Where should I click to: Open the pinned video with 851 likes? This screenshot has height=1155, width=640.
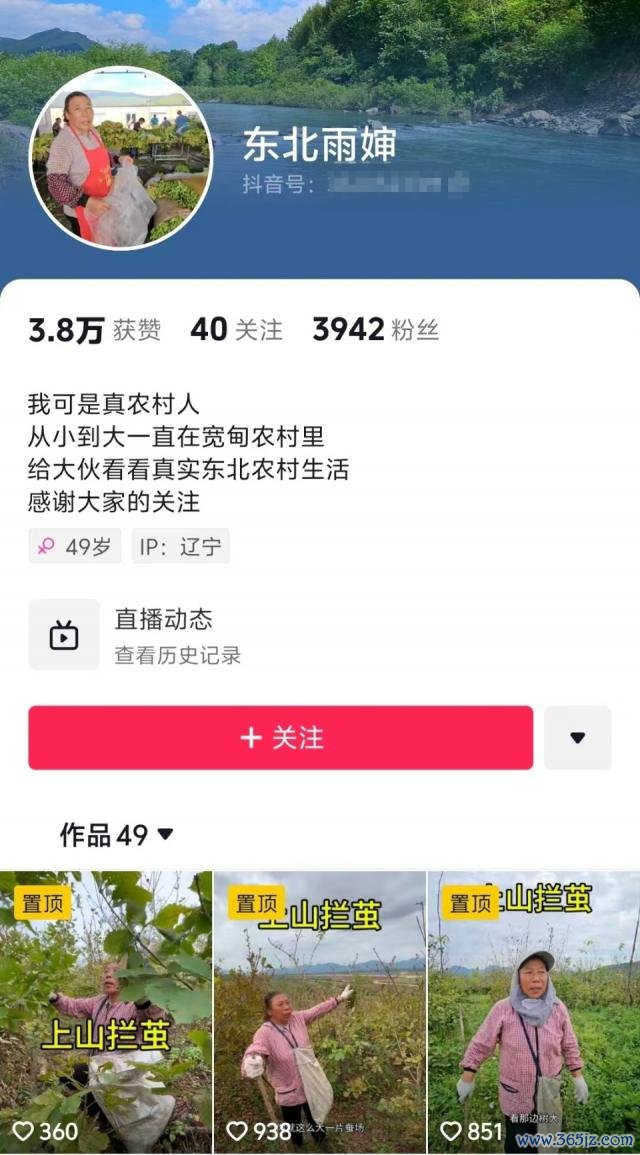[533, 1012]
